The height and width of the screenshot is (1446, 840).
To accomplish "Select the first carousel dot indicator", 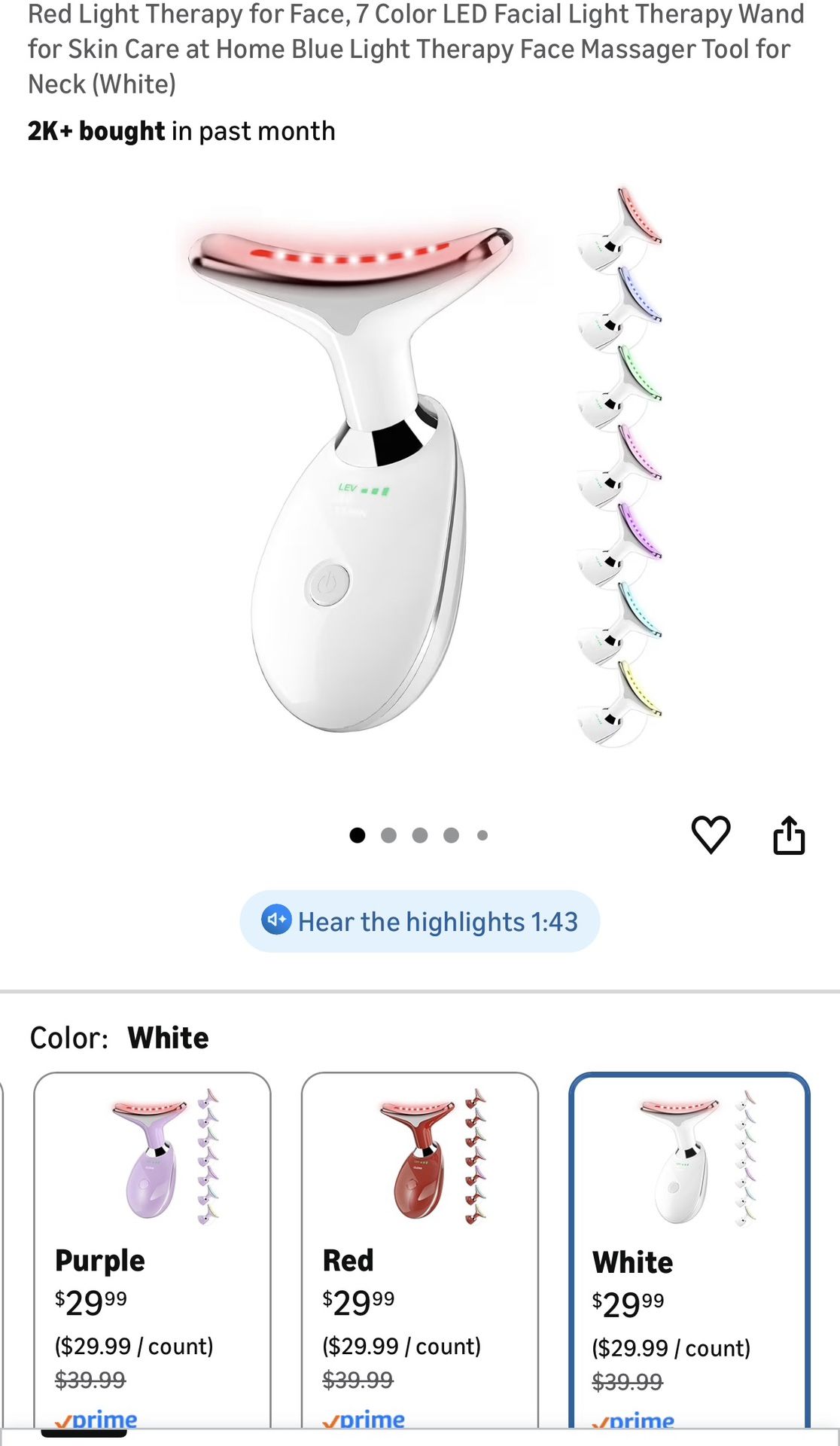I will 356,834.
